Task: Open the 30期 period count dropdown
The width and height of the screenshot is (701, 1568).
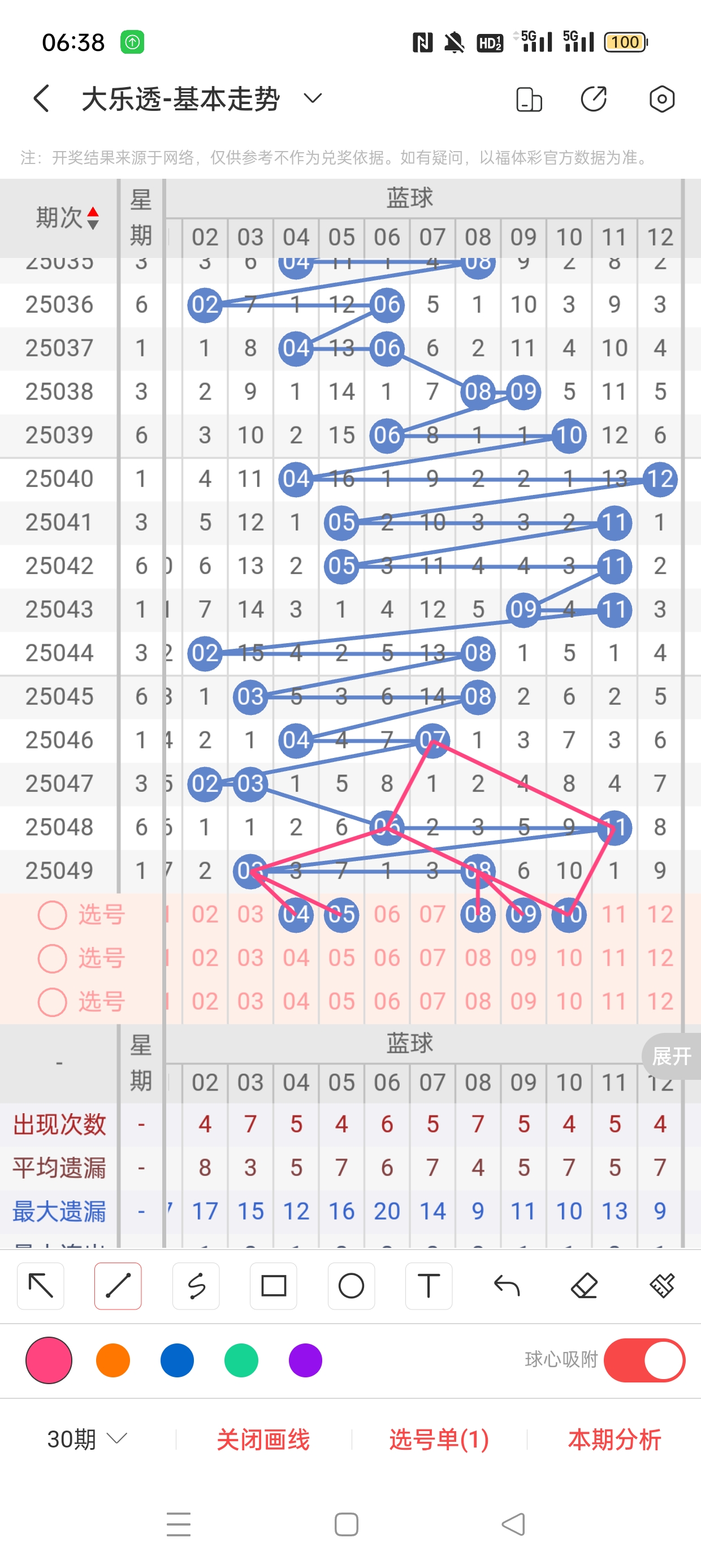Action: pyautogui.click(x=87, y=1439)
